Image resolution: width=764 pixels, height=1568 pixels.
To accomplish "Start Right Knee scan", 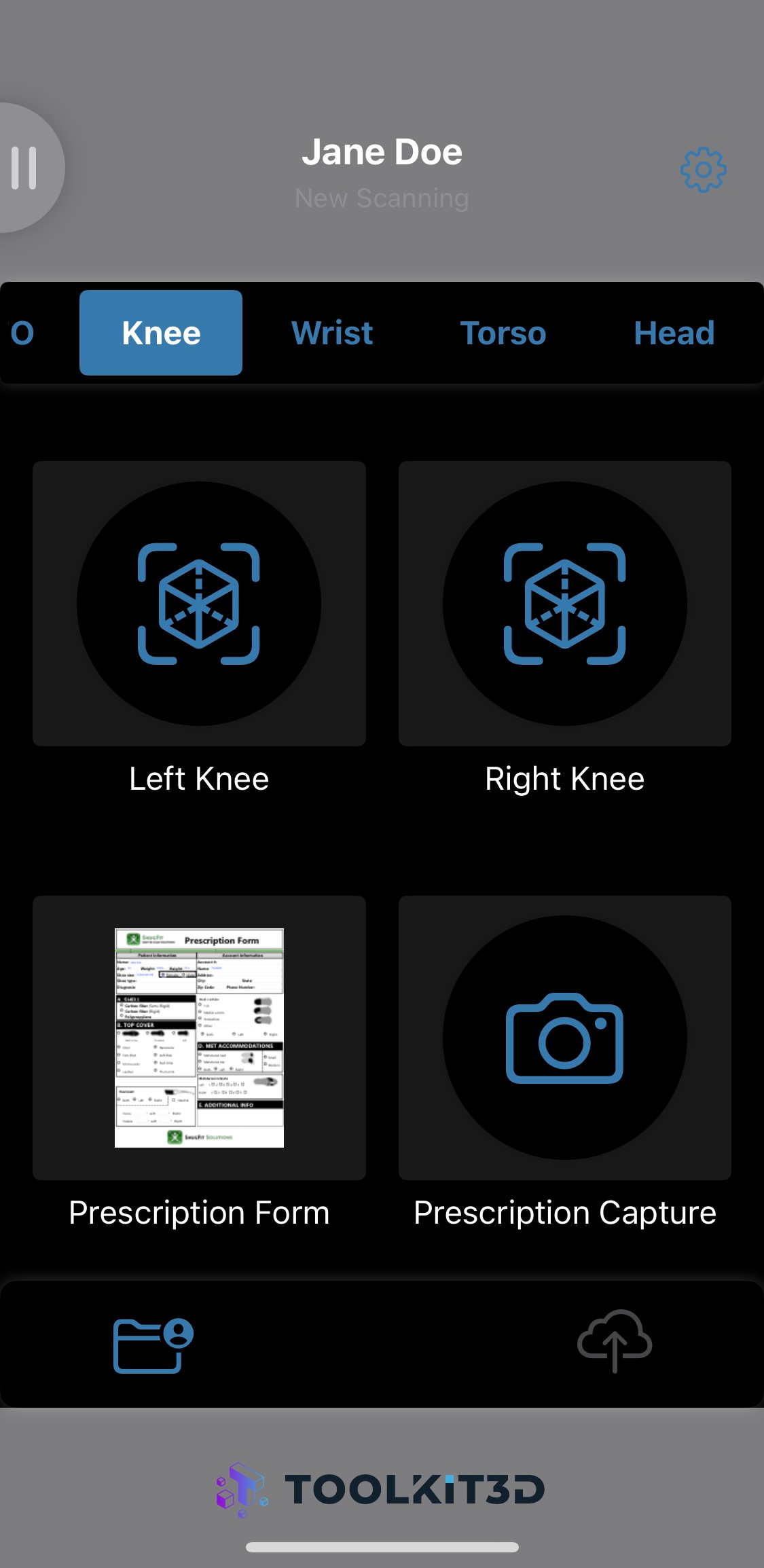I will point(565,604).
